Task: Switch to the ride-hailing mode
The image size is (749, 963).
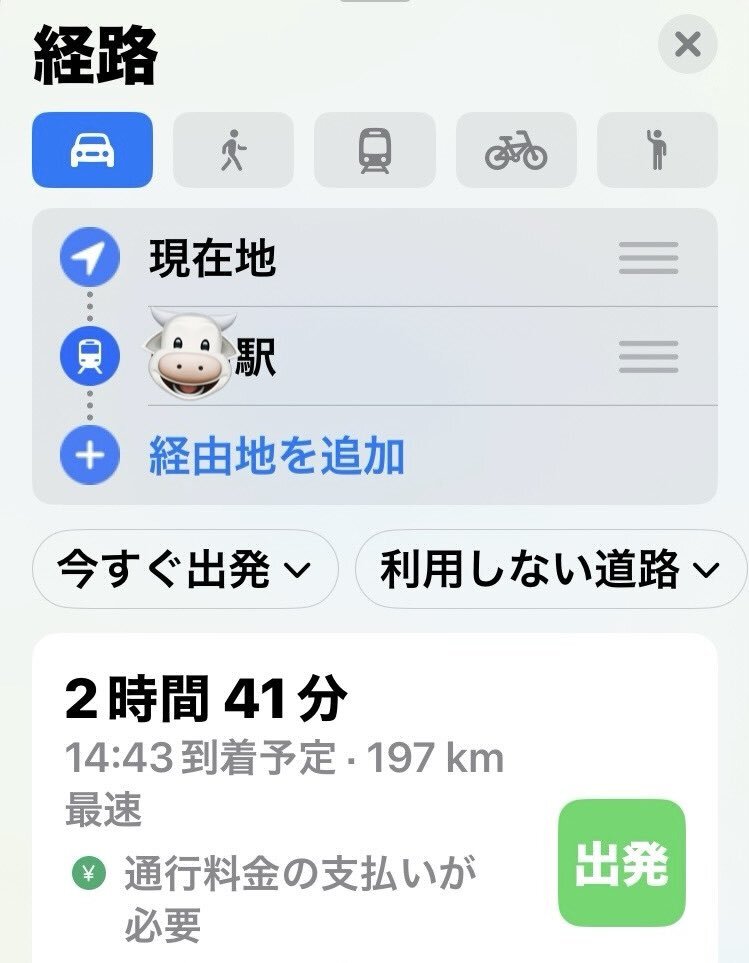Action: pos(657,150)
